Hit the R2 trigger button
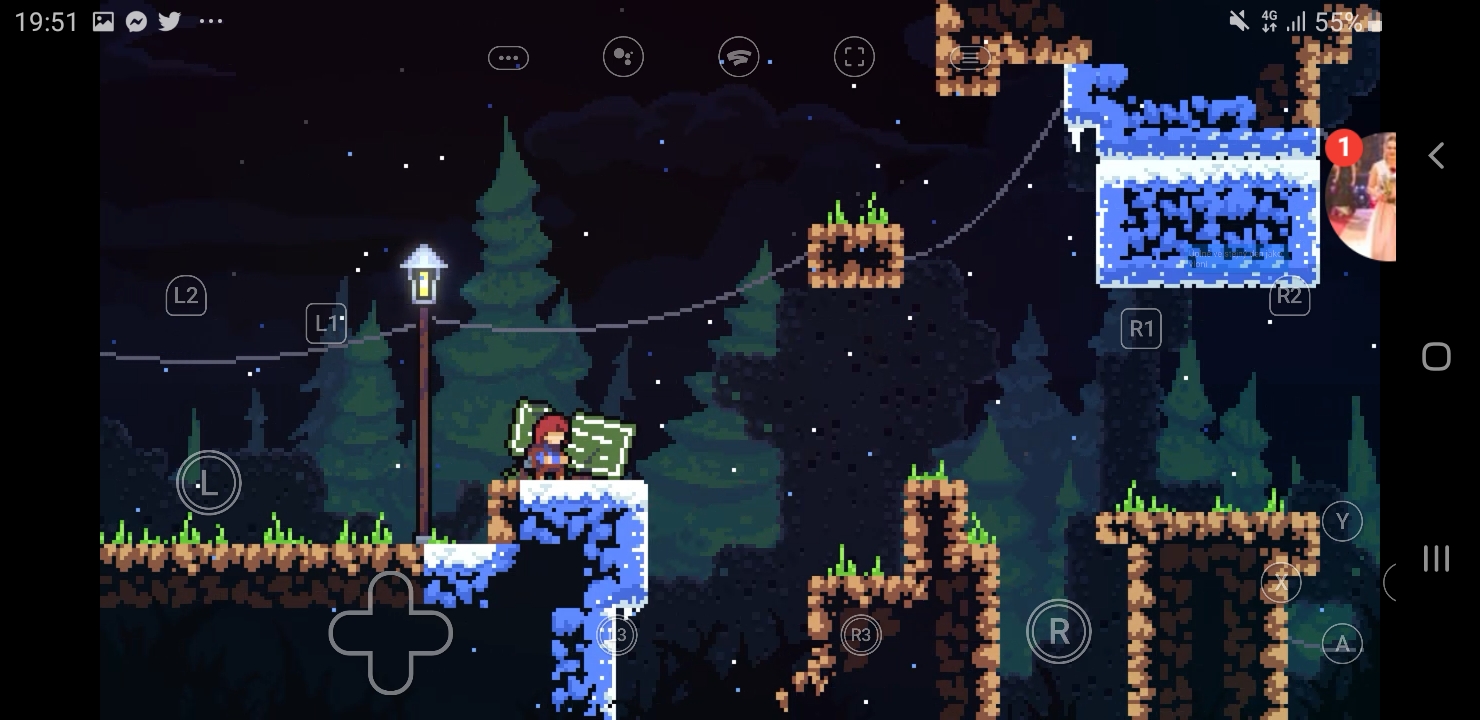The width and height of the screenshot is (1480, 720). coord(1289,296)
